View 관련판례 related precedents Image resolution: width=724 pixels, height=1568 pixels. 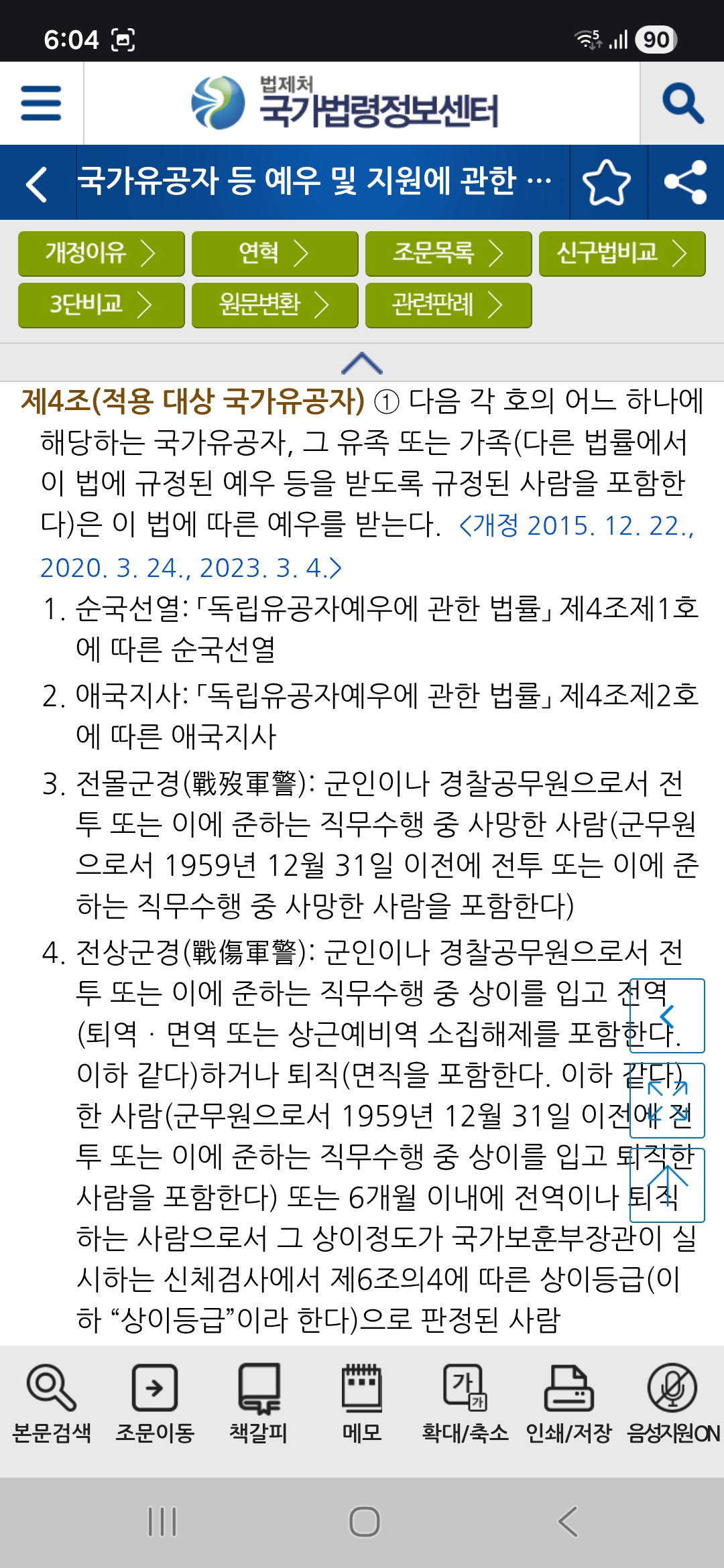tap(448, 305)
